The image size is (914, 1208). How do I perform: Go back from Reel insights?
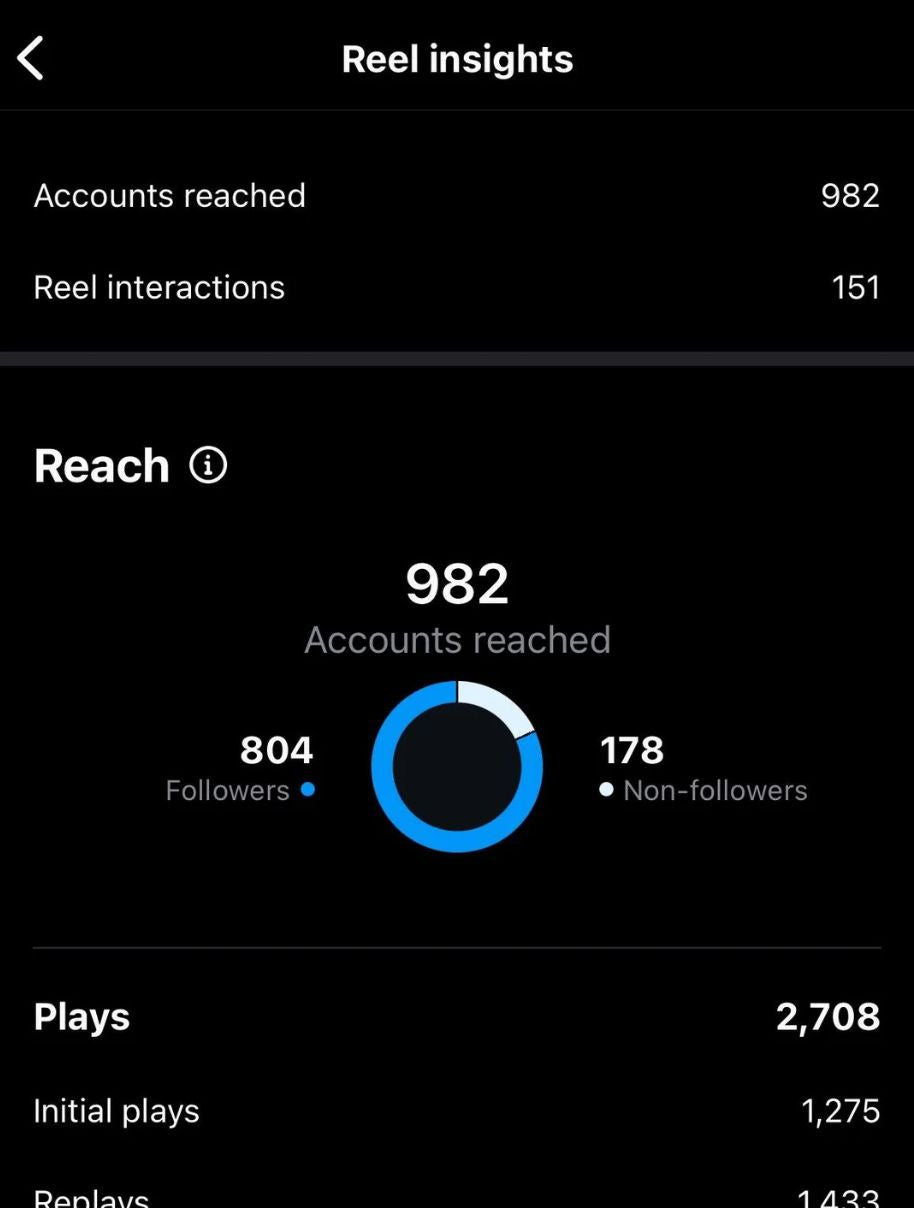(31, 59)
